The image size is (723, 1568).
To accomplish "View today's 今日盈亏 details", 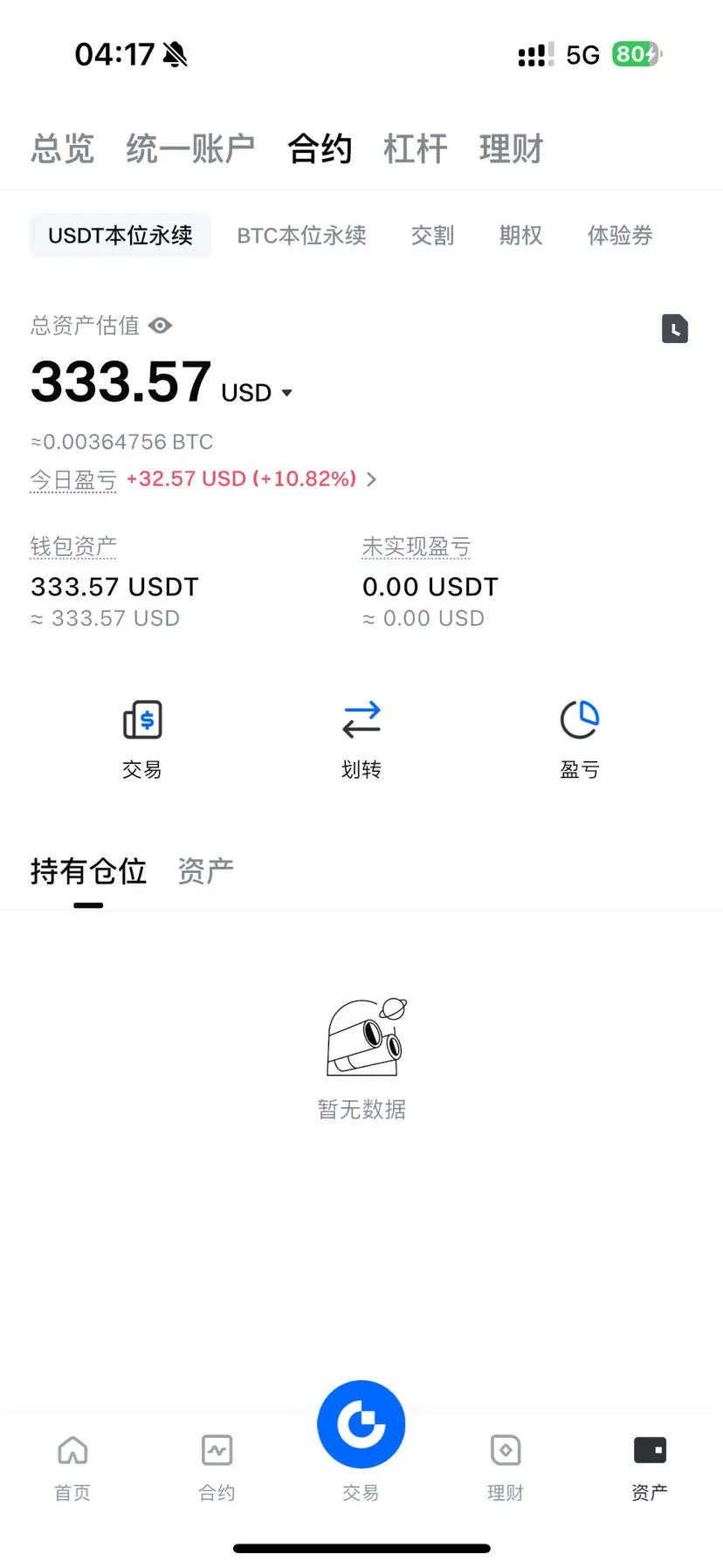I will pyautogui.click(x=370, y=479).
